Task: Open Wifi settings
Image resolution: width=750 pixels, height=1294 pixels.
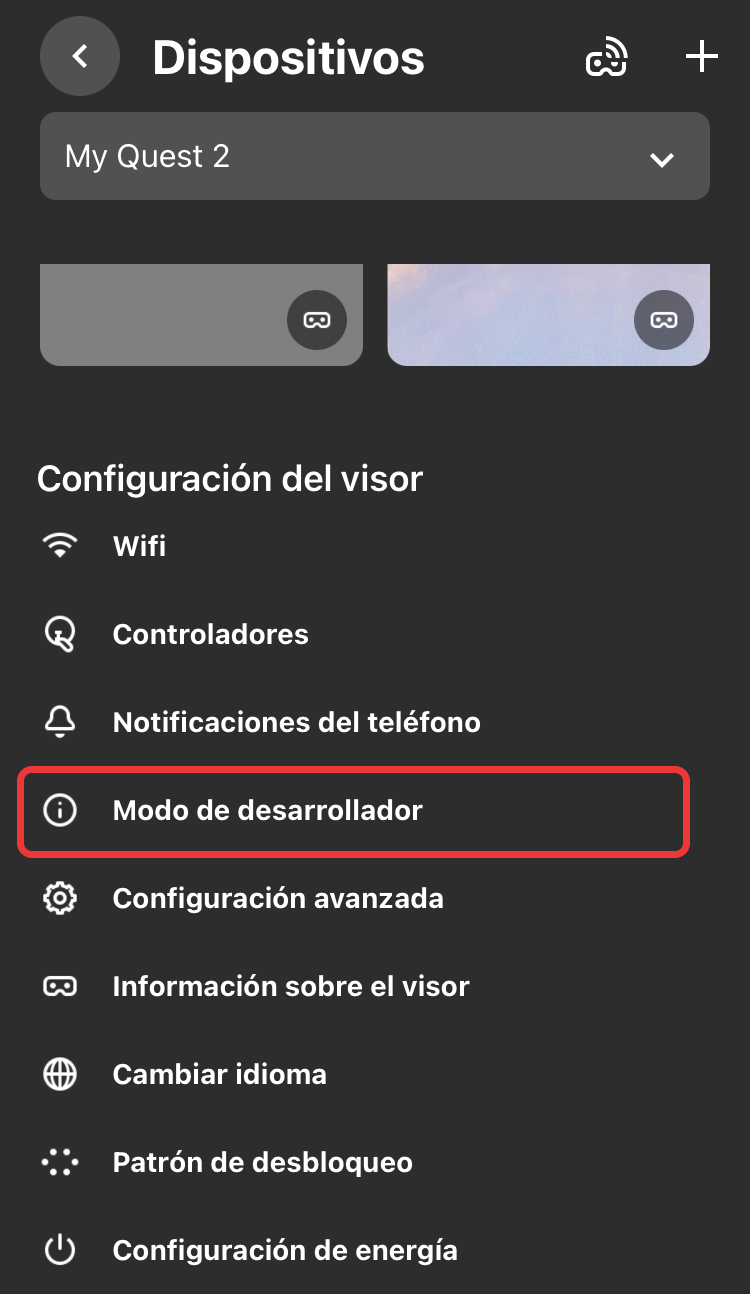Action: pyautogui.click(x=139, y=546)
